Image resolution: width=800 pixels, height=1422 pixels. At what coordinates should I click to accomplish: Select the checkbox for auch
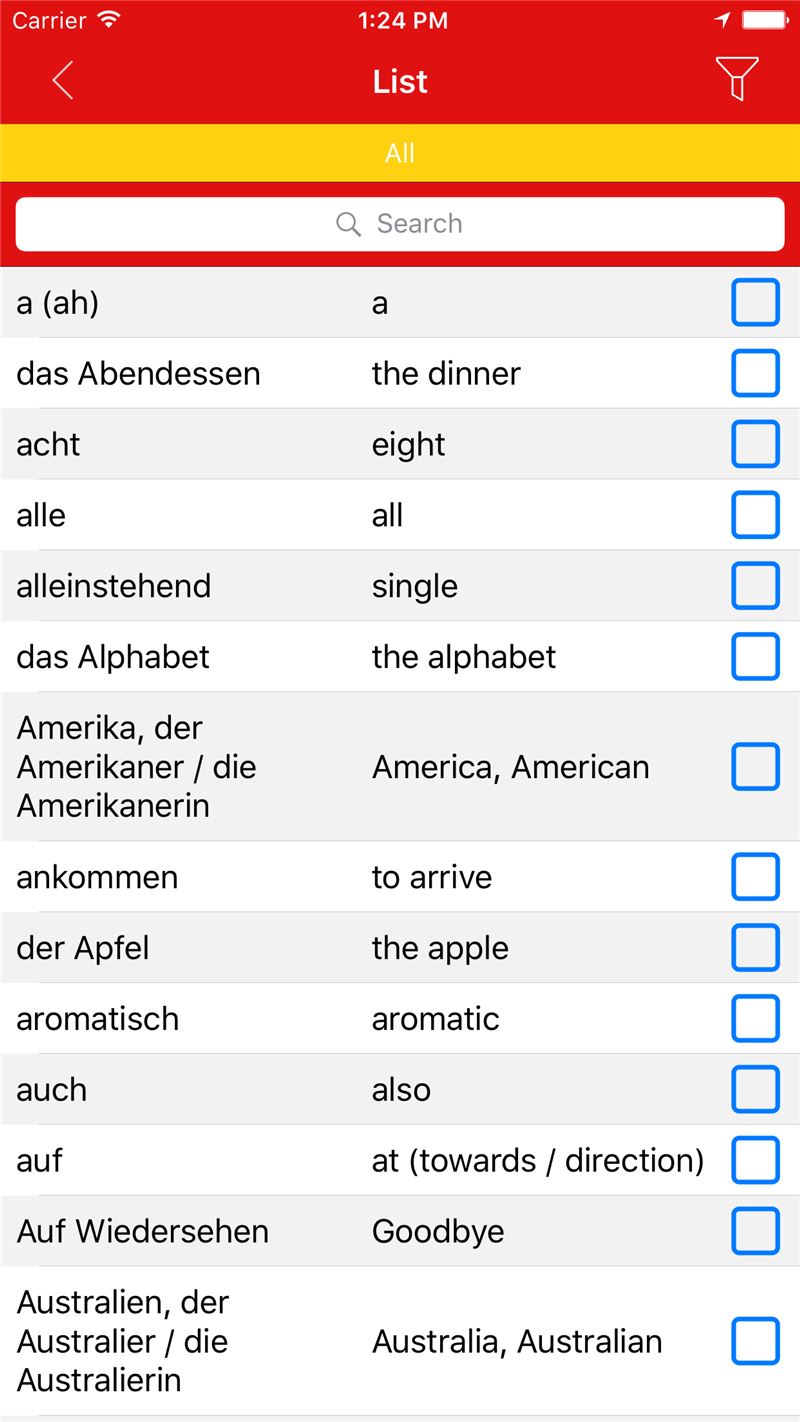756,1090
